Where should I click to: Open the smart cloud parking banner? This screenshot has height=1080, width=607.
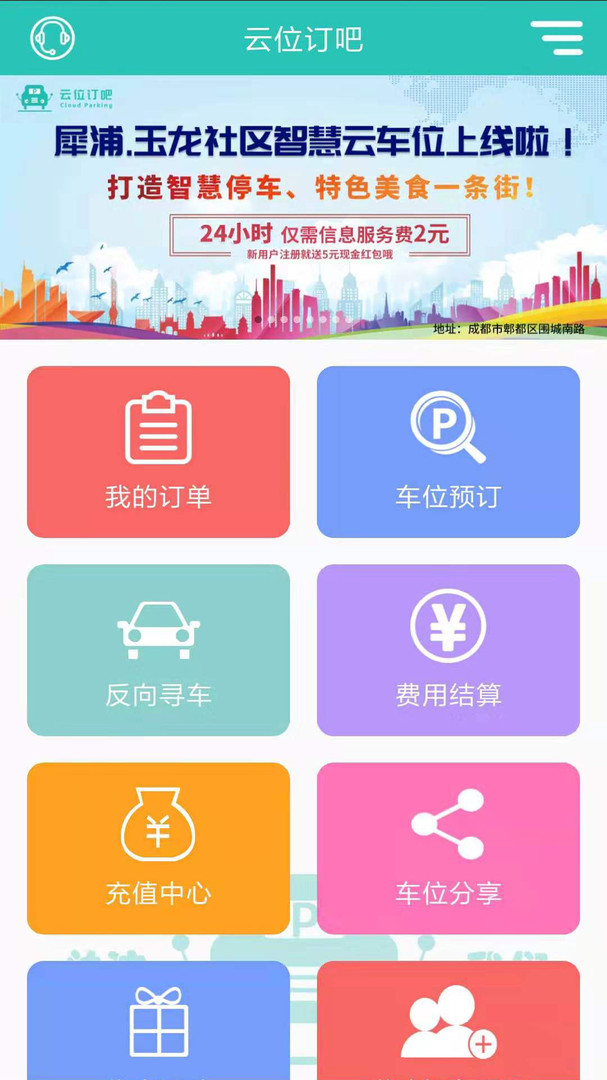(303, 207)
